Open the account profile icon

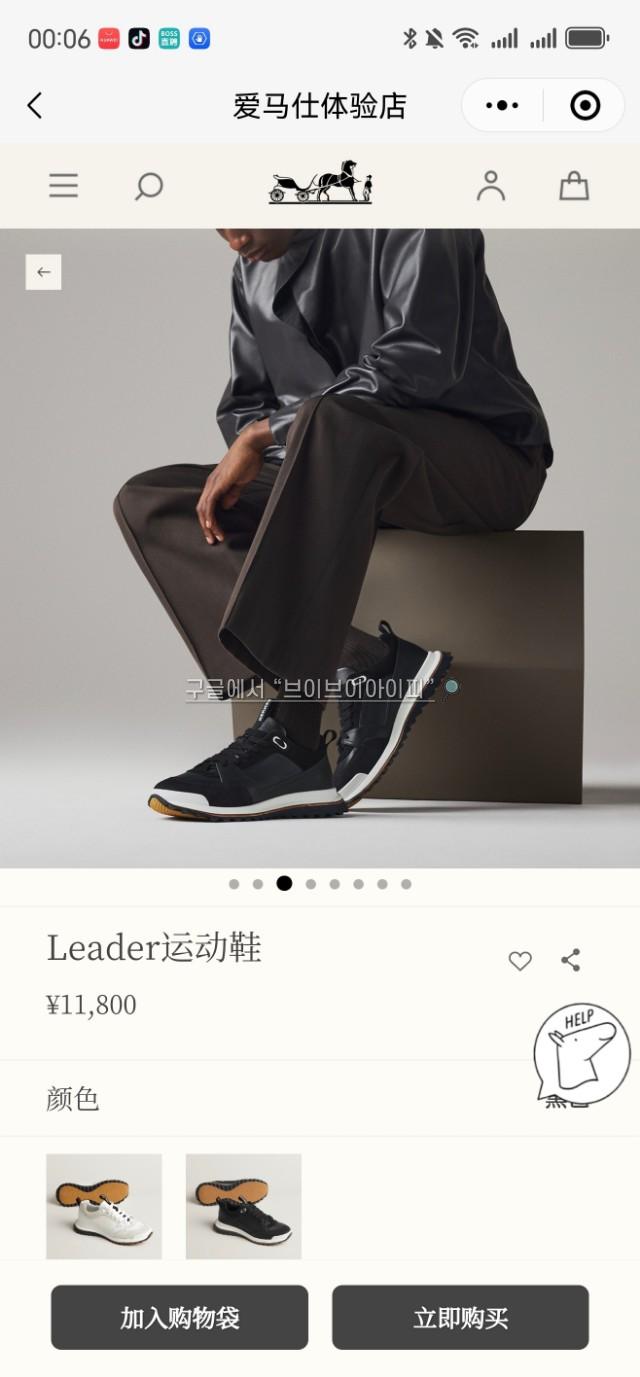[x=490, y=185]
